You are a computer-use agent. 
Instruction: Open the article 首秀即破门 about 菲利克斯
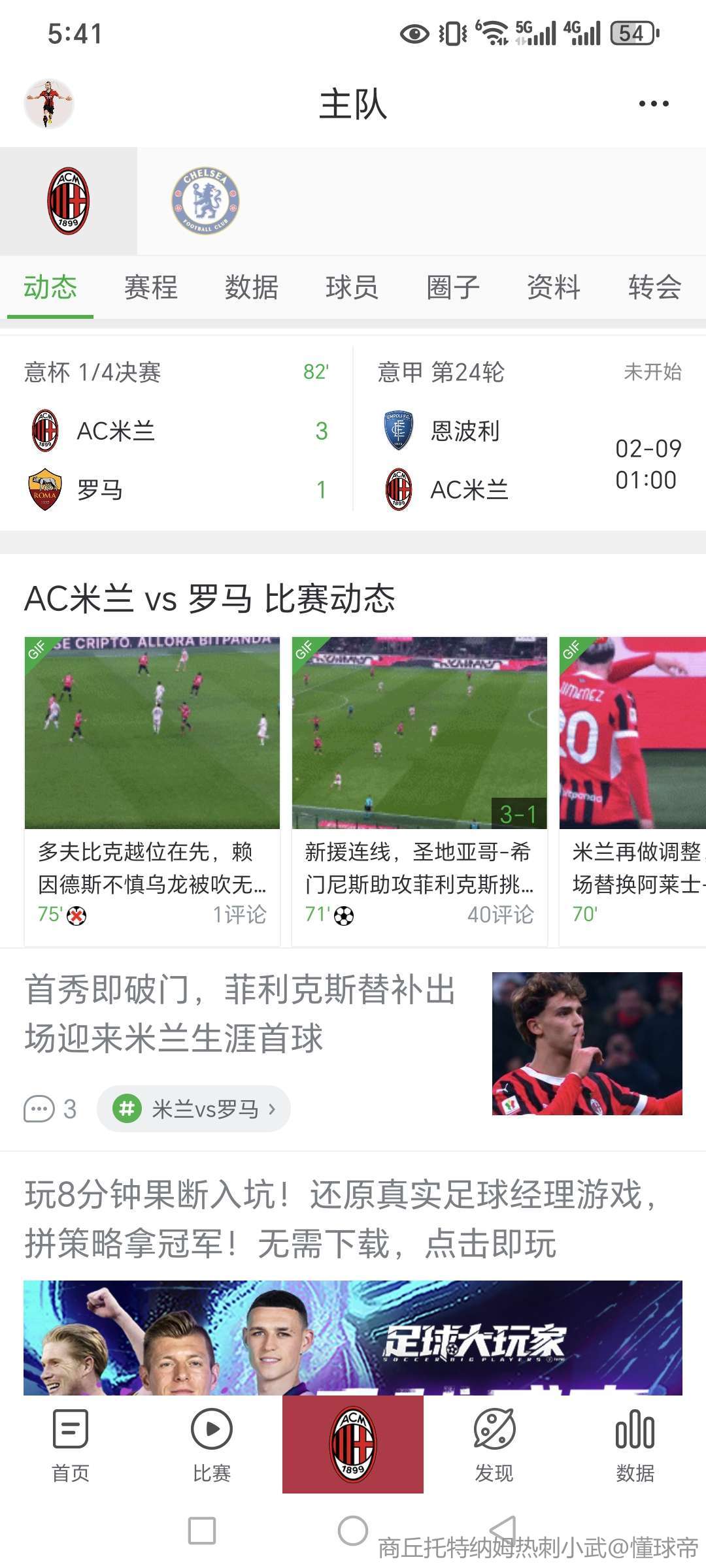click(x=239, y=1014)
